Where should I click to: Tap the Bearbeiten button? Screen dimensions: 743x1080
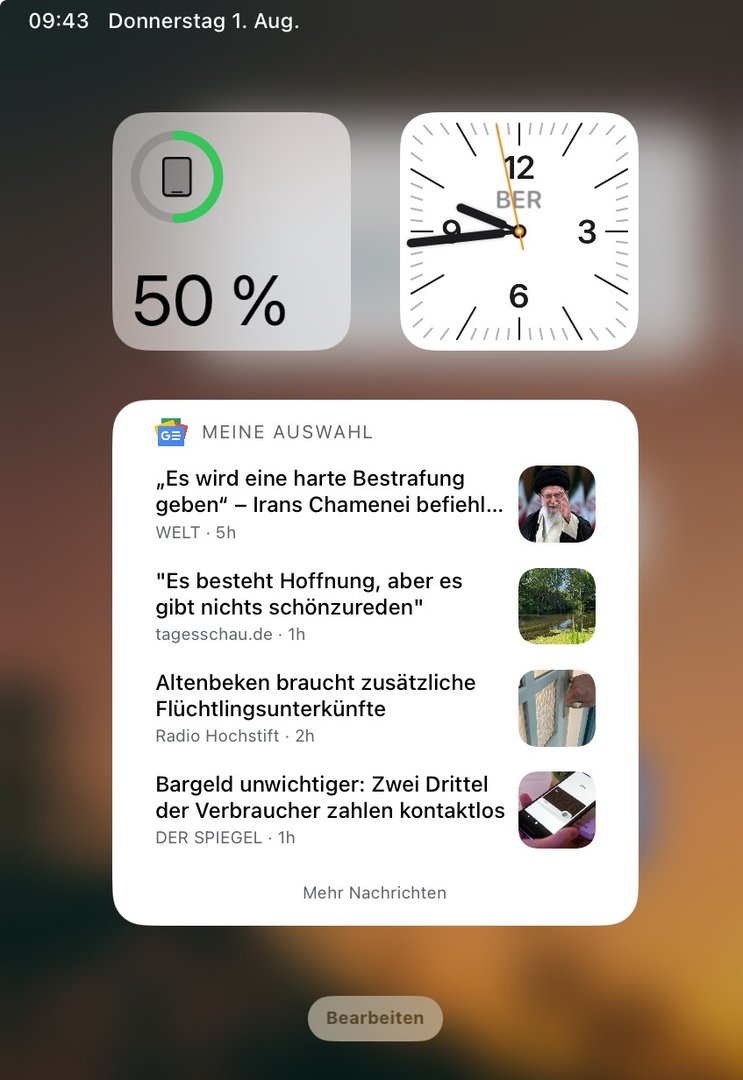[374, 1018]
